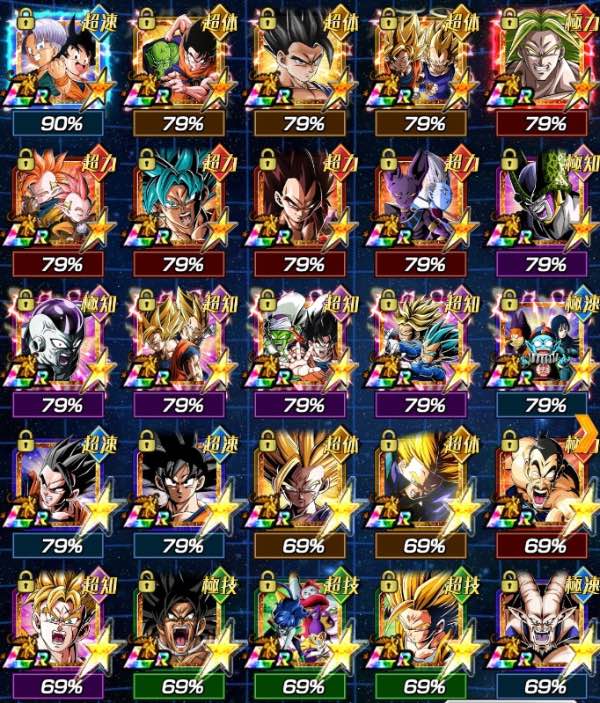Screen dimensions: 600x703
Task: View the Pilaf gang character card
Action: tap(546, 342)
